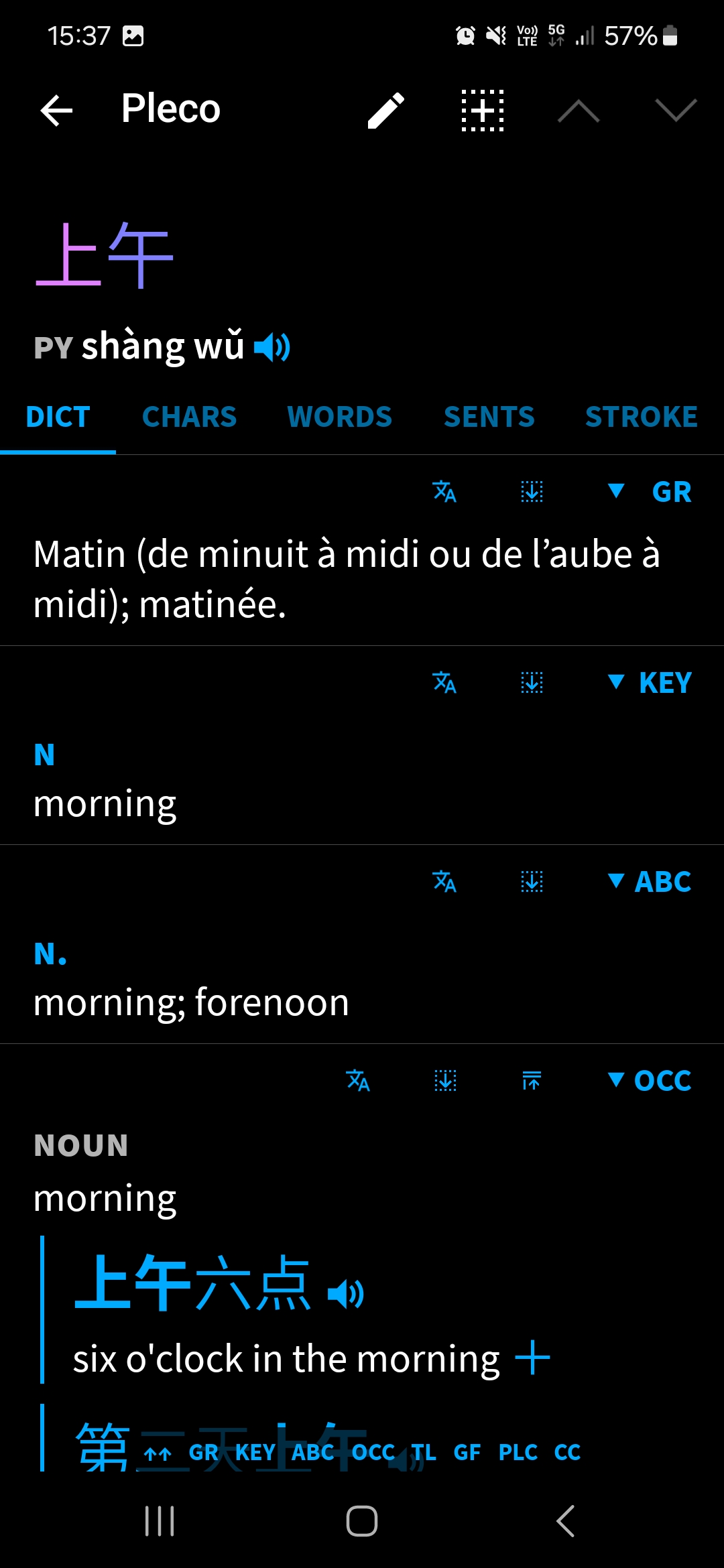This screenshot has height=1568, width=724.
Task: Jump to the TL dictionary
Action: point(424,1452)
